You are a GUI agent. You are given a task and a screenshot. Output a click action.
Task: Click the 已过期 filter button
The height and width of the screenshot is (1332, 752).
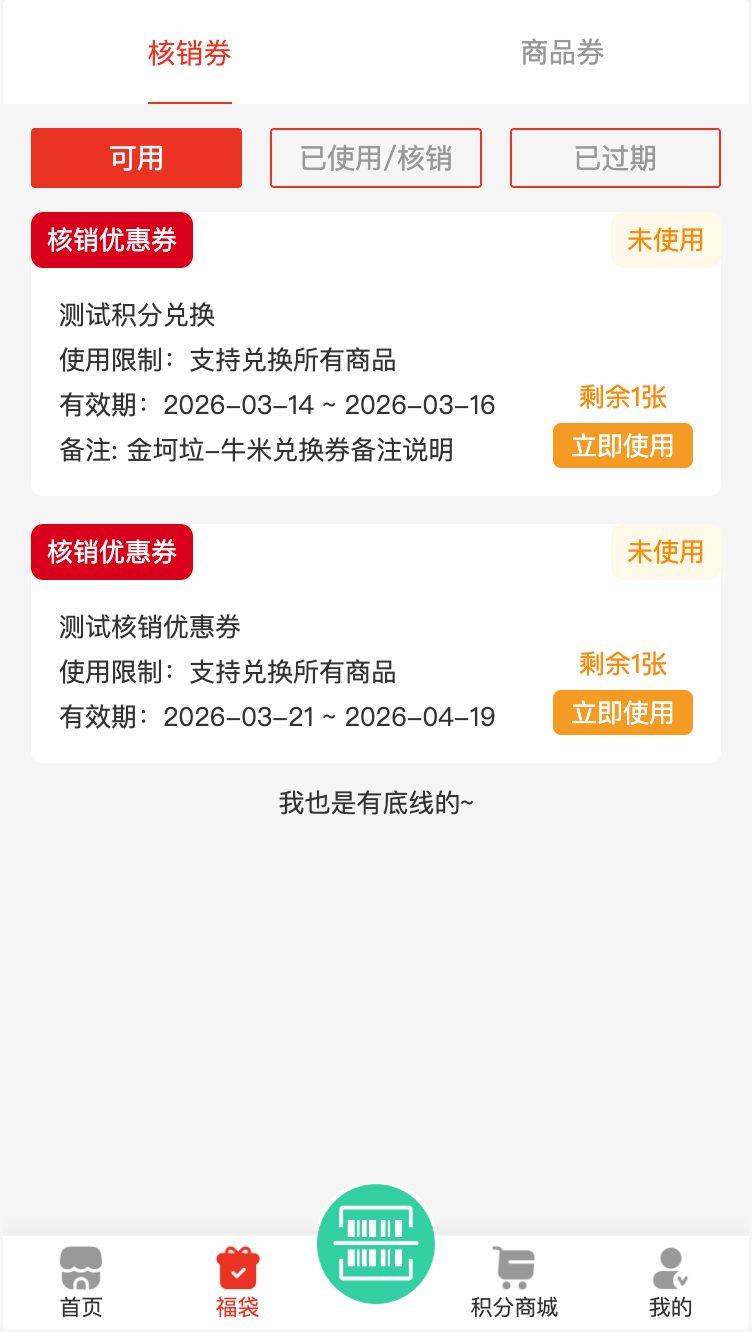click(615, 158)
